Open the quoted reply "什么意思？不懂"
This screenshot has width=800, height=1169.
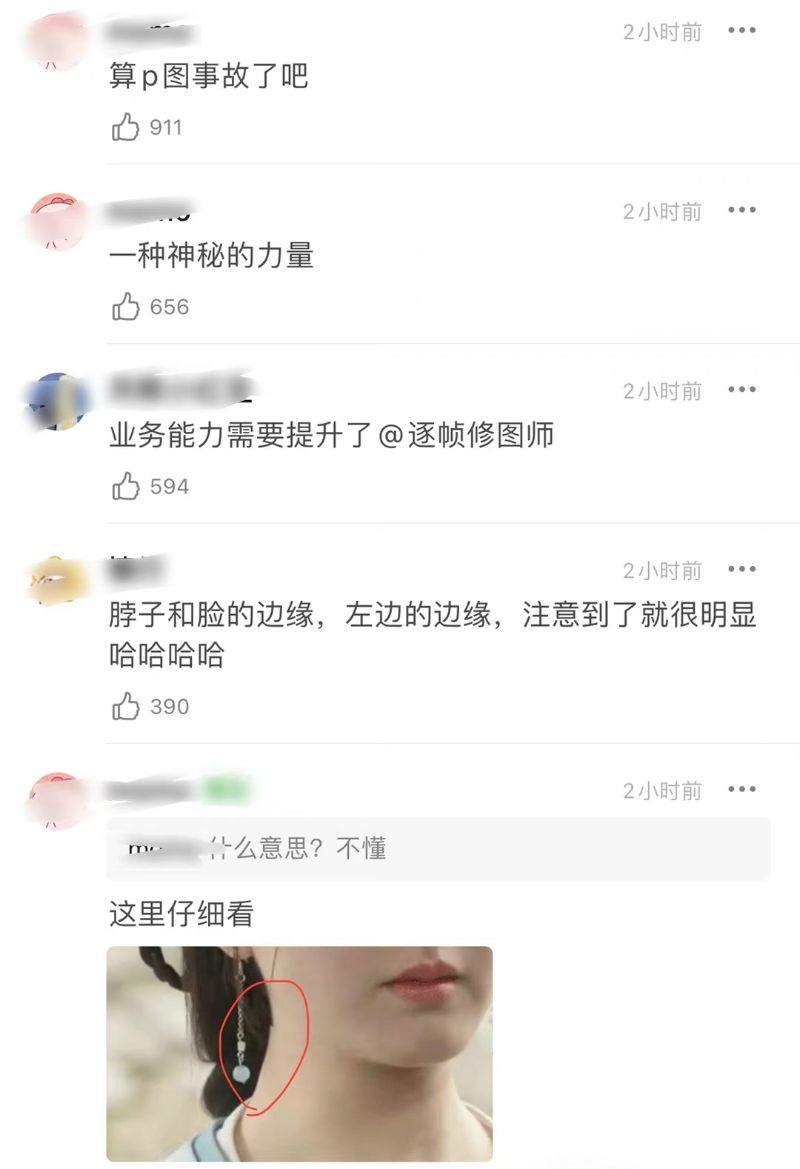(440, 849)
